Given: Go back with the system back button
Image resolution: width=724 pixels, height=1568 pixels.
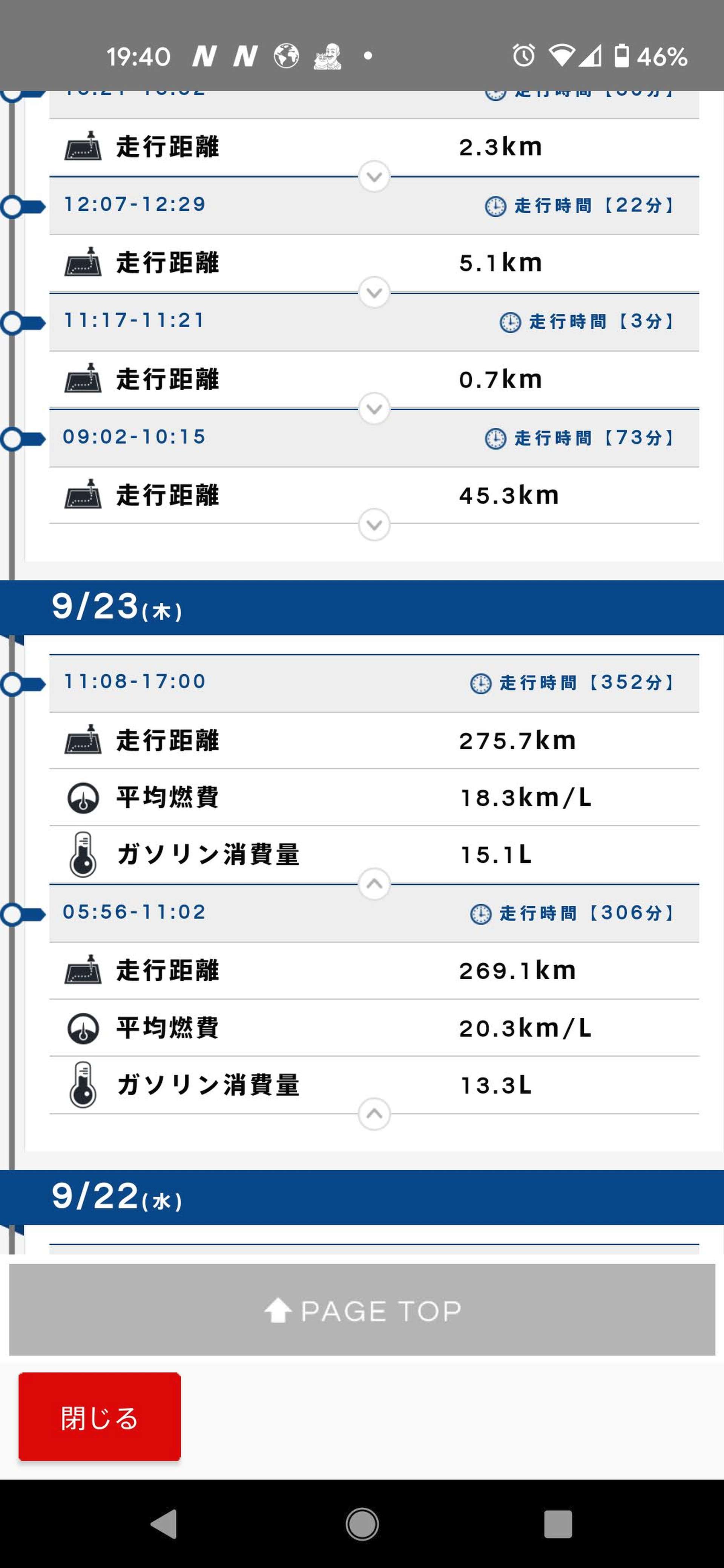Looking at the screenshot, I should (164, 1524).
